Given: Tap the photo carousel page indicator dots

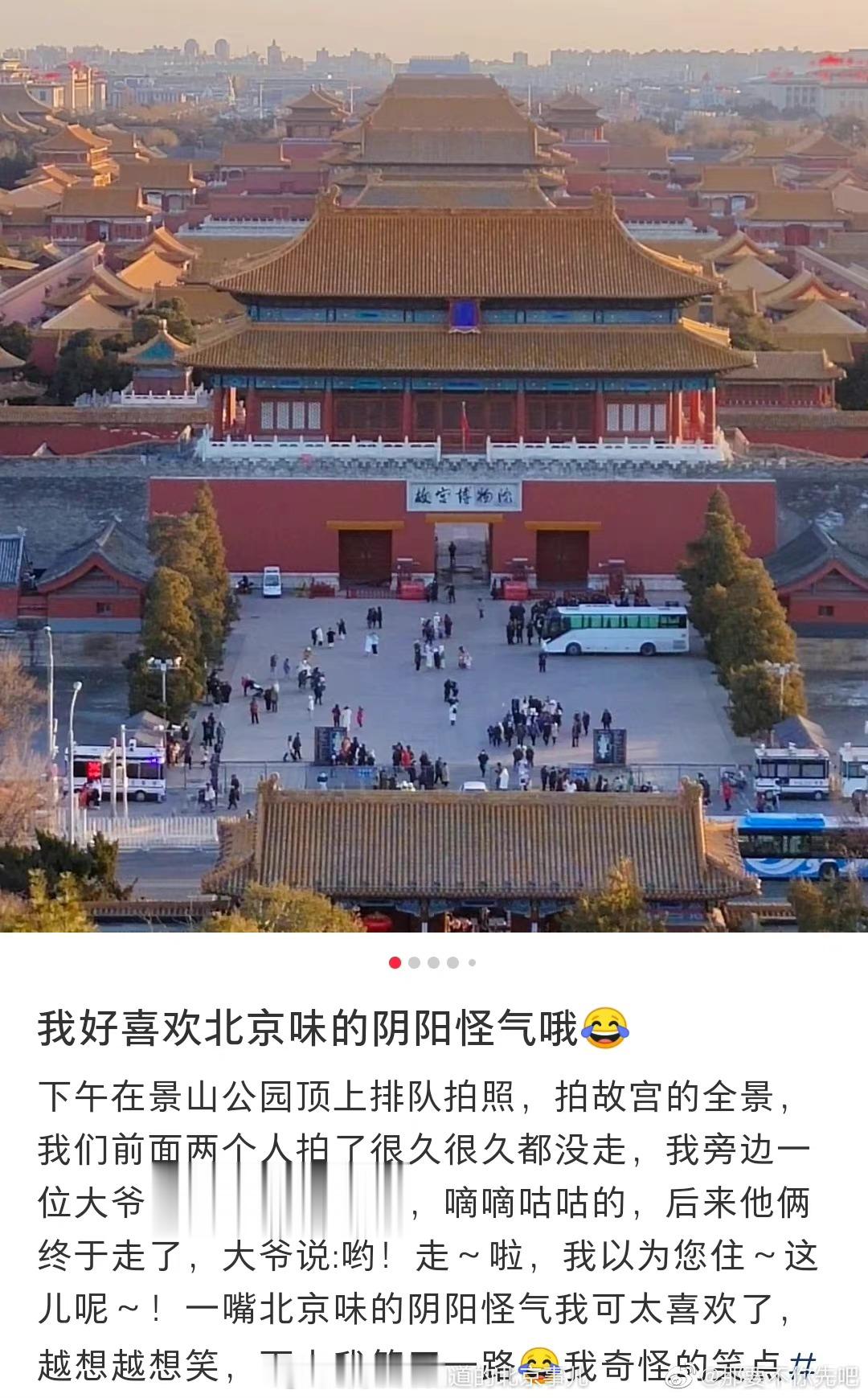Looking at the screenshot, I should (432, 962).
